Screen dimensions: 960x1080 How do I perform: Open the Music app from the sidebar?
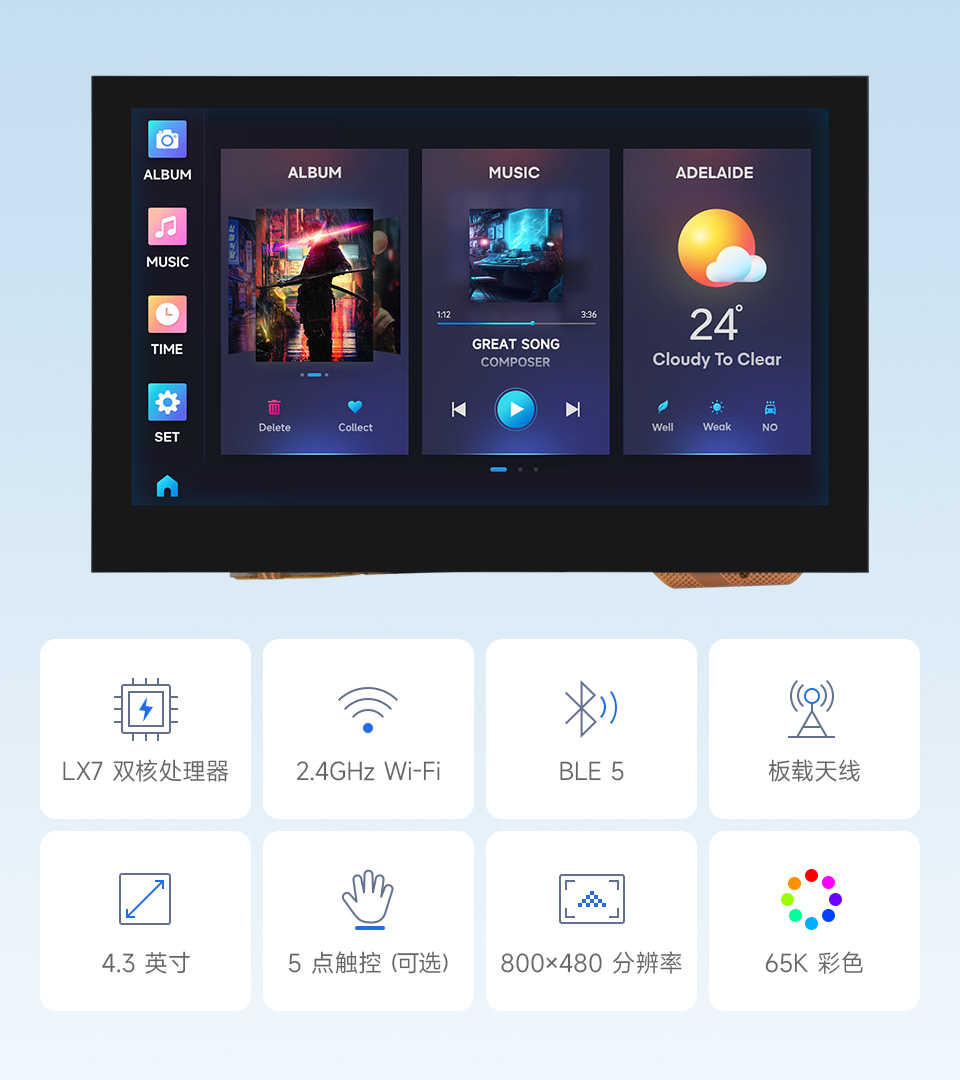[x=166, y=227]
